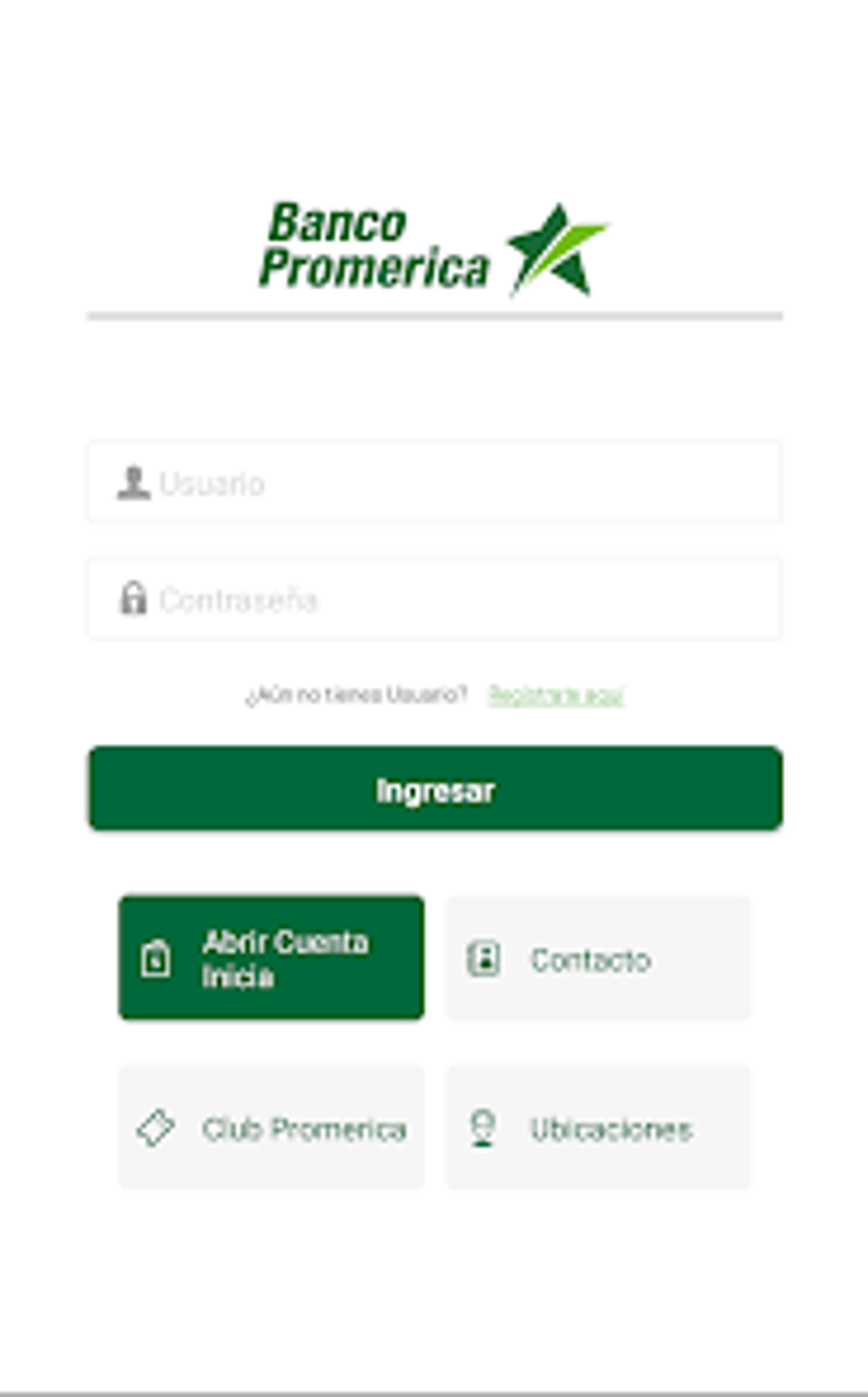Image resolution: width=868 pixels, height=1397 pixels.
Task: Open Abrir Cuenta Inicia
Action: click(271, 957)
